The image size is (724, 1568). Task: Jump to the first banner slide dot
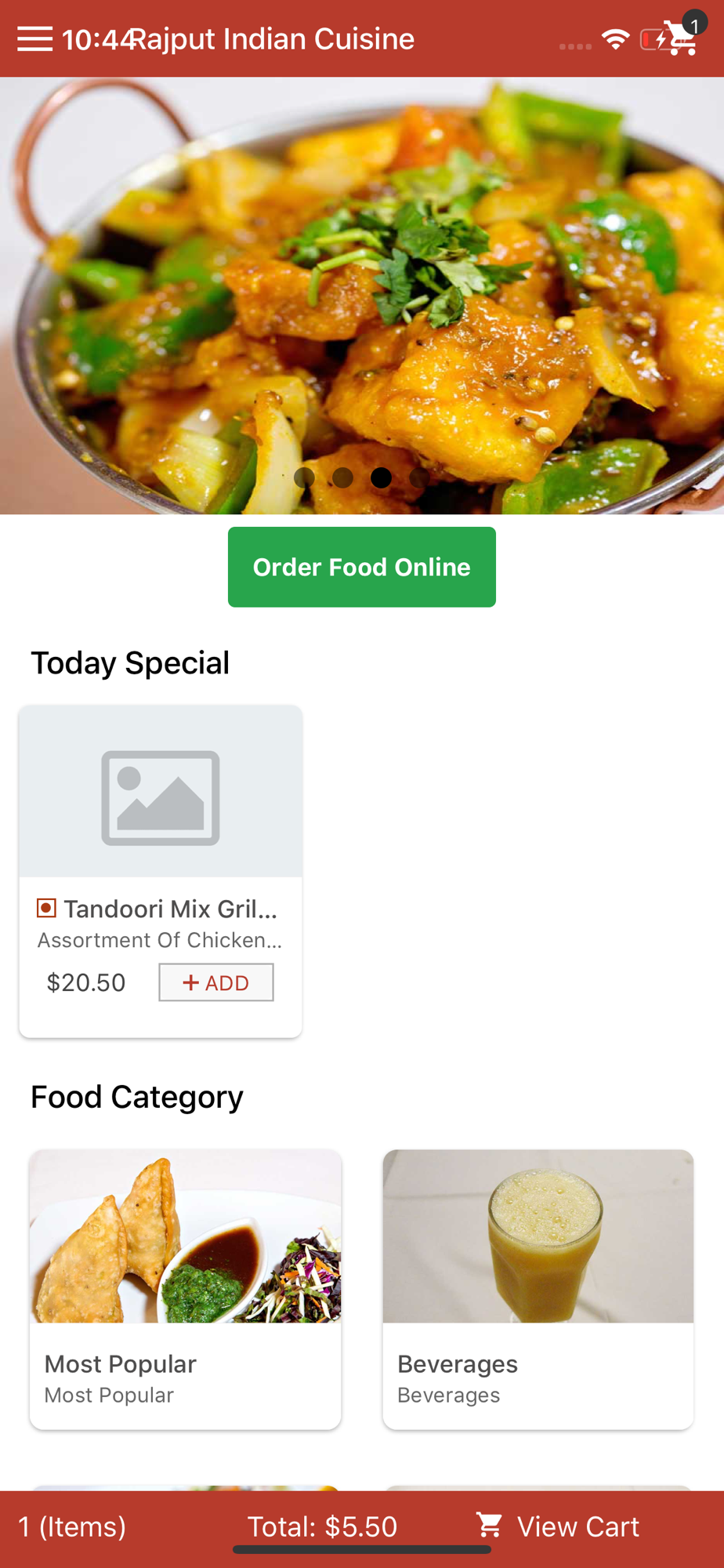click(x=304, y=477)
